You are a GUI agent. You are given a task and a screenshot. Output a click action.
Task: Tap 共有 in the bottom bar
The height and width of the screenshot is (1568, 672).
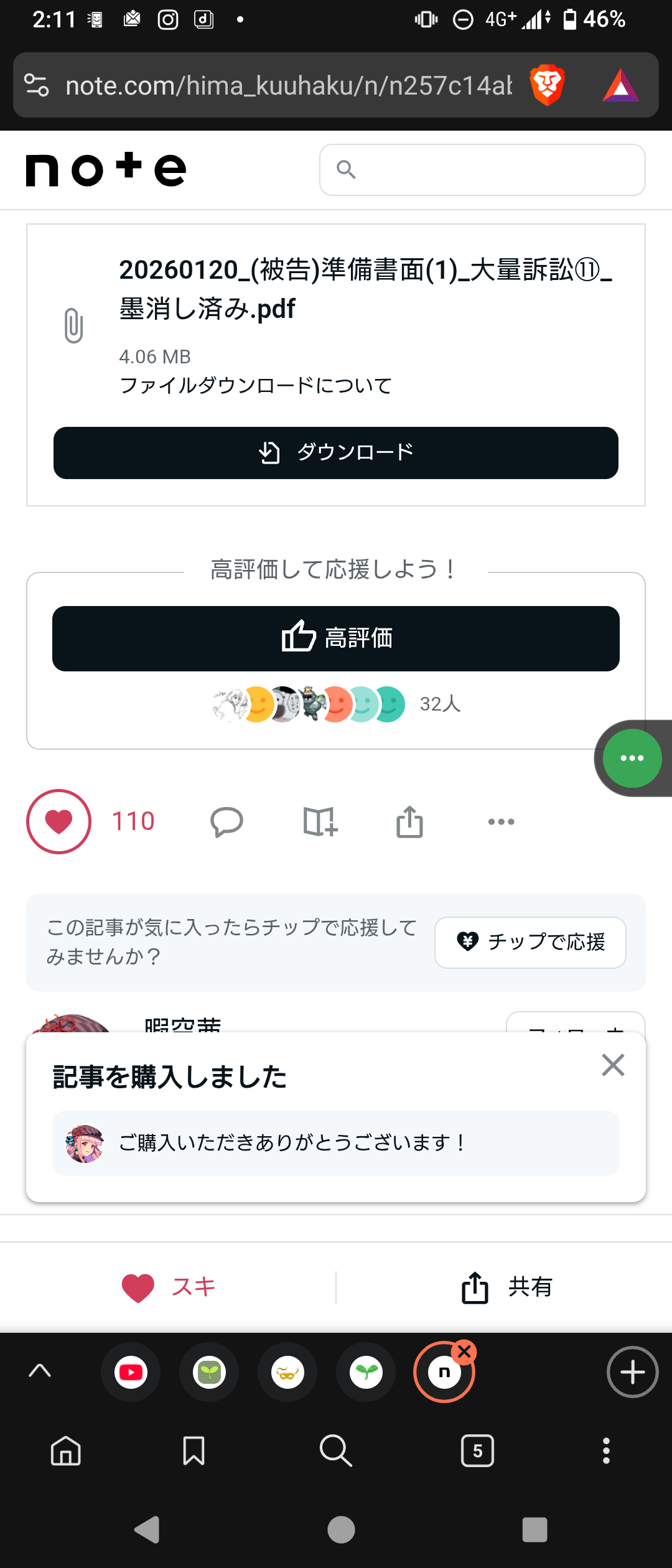(506, 1287)
